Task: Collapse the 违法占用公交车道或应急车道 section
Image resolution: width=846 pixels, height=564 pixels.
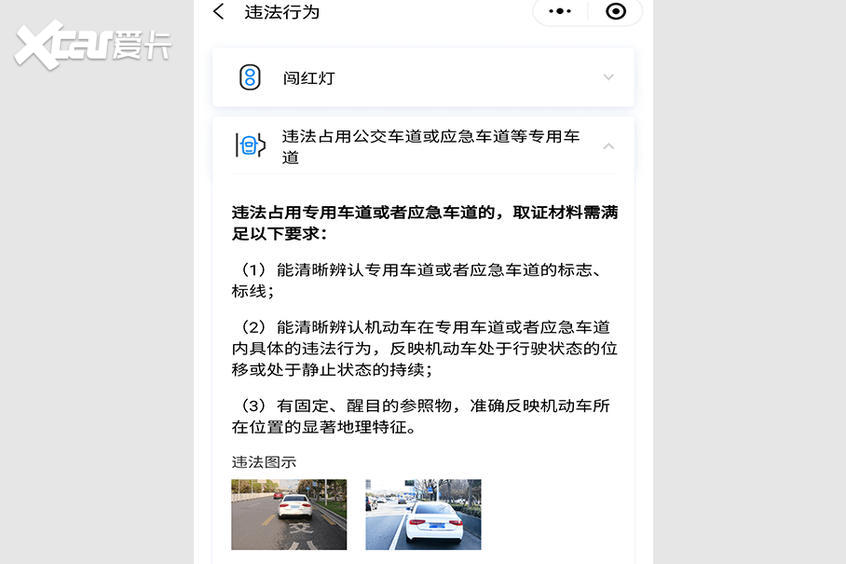Action: tap(608, 146)
